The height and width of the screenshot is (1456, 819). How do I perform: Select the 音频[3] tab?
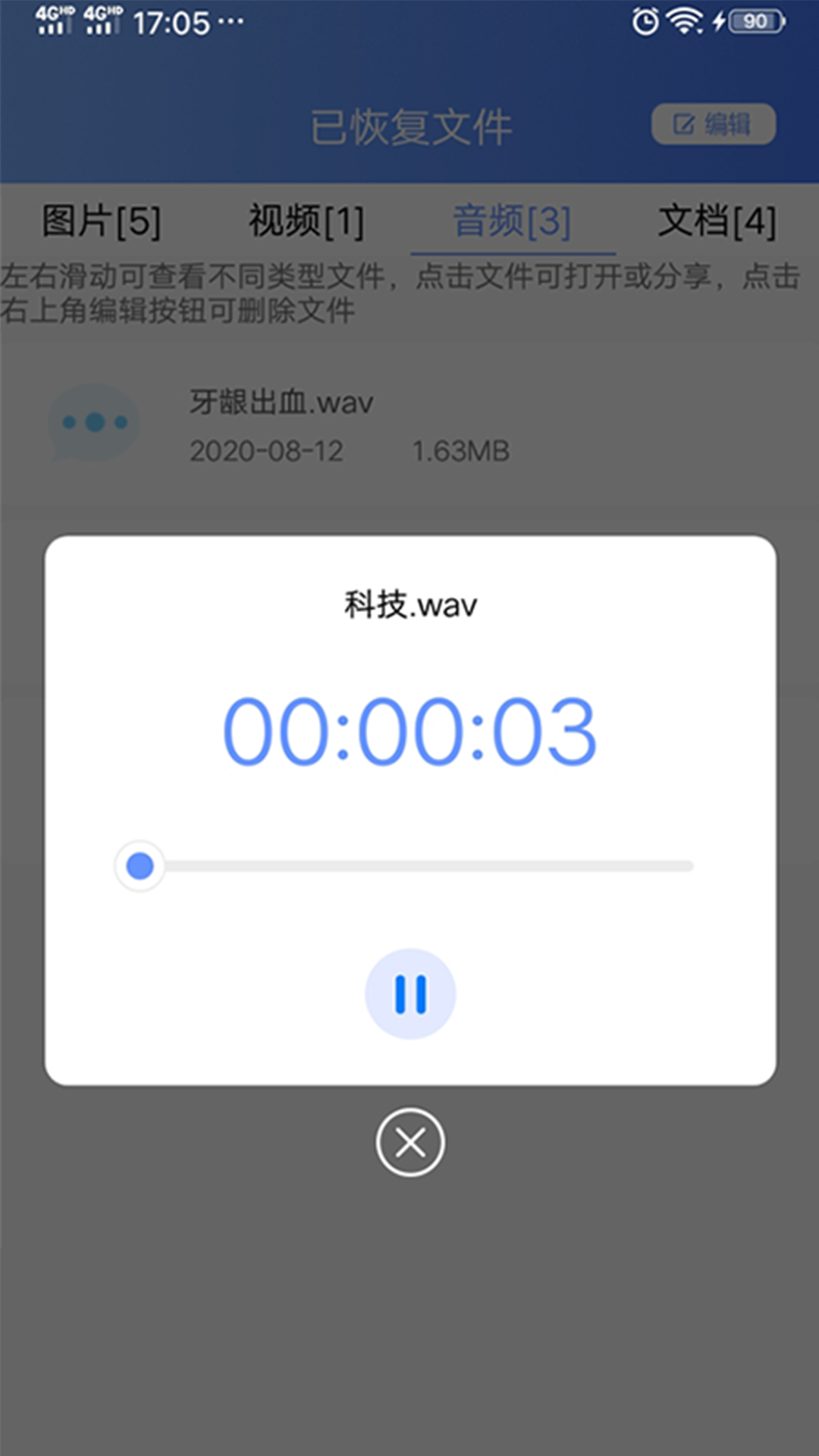[512, 221]
